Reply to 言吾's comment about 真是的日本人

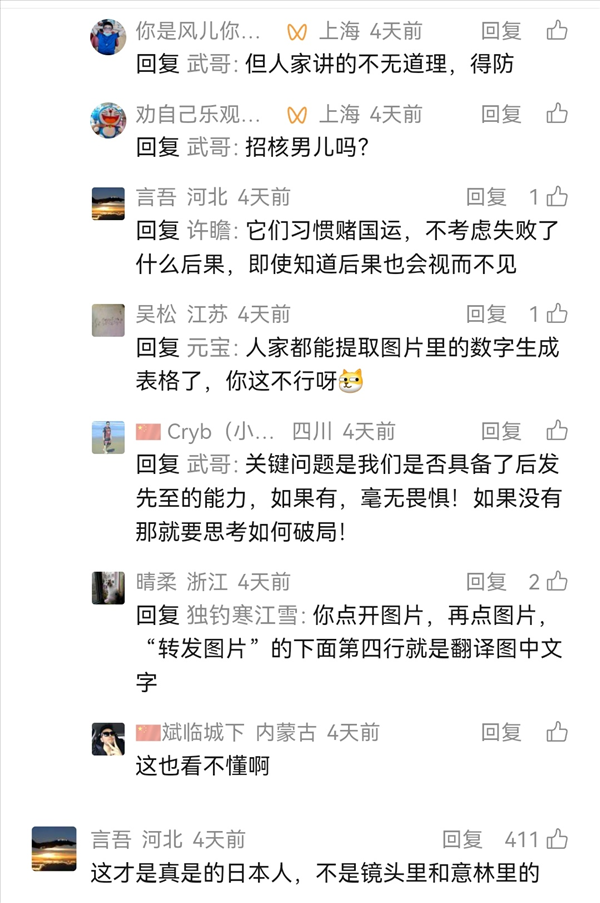462,839
